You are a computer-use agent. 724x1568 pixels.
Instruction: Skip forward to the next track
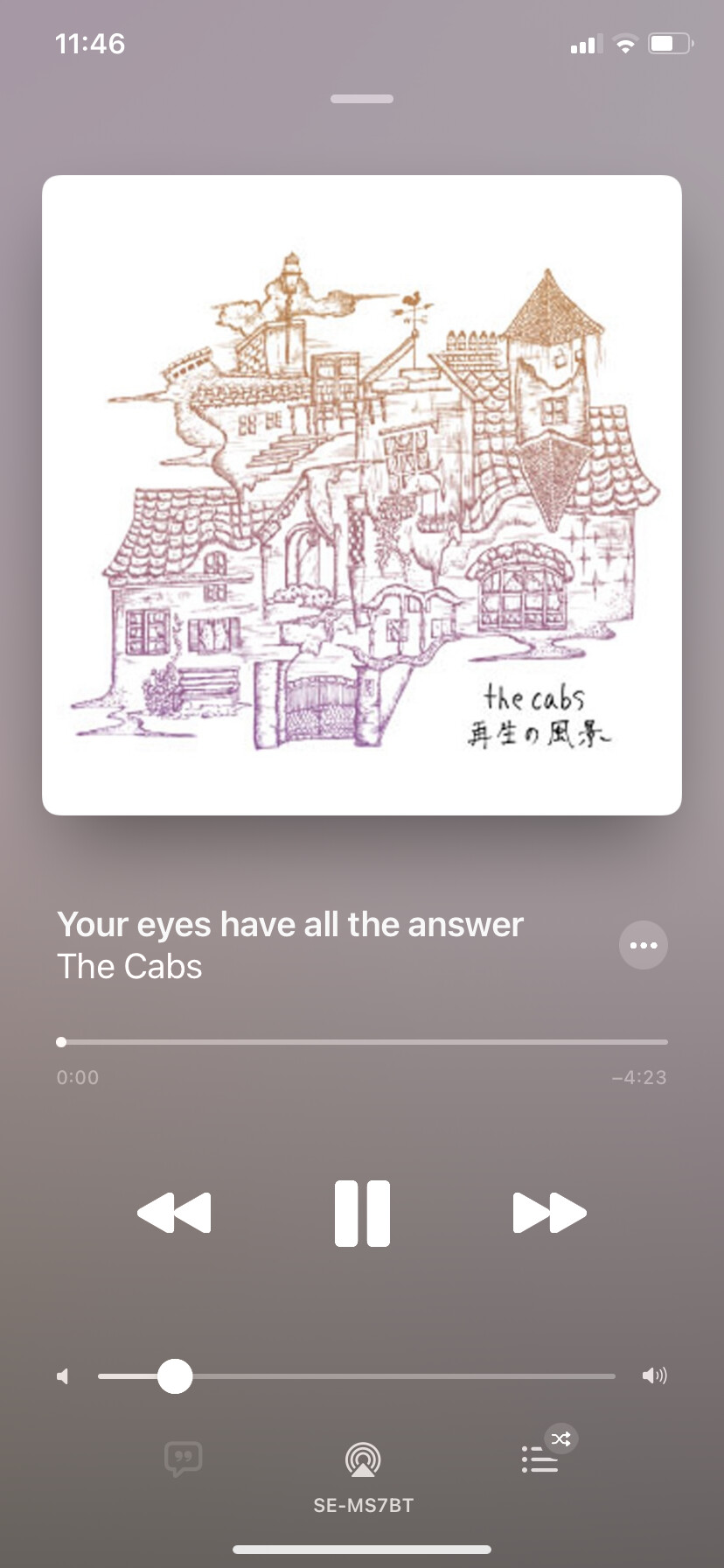(x=549, y=1213)
